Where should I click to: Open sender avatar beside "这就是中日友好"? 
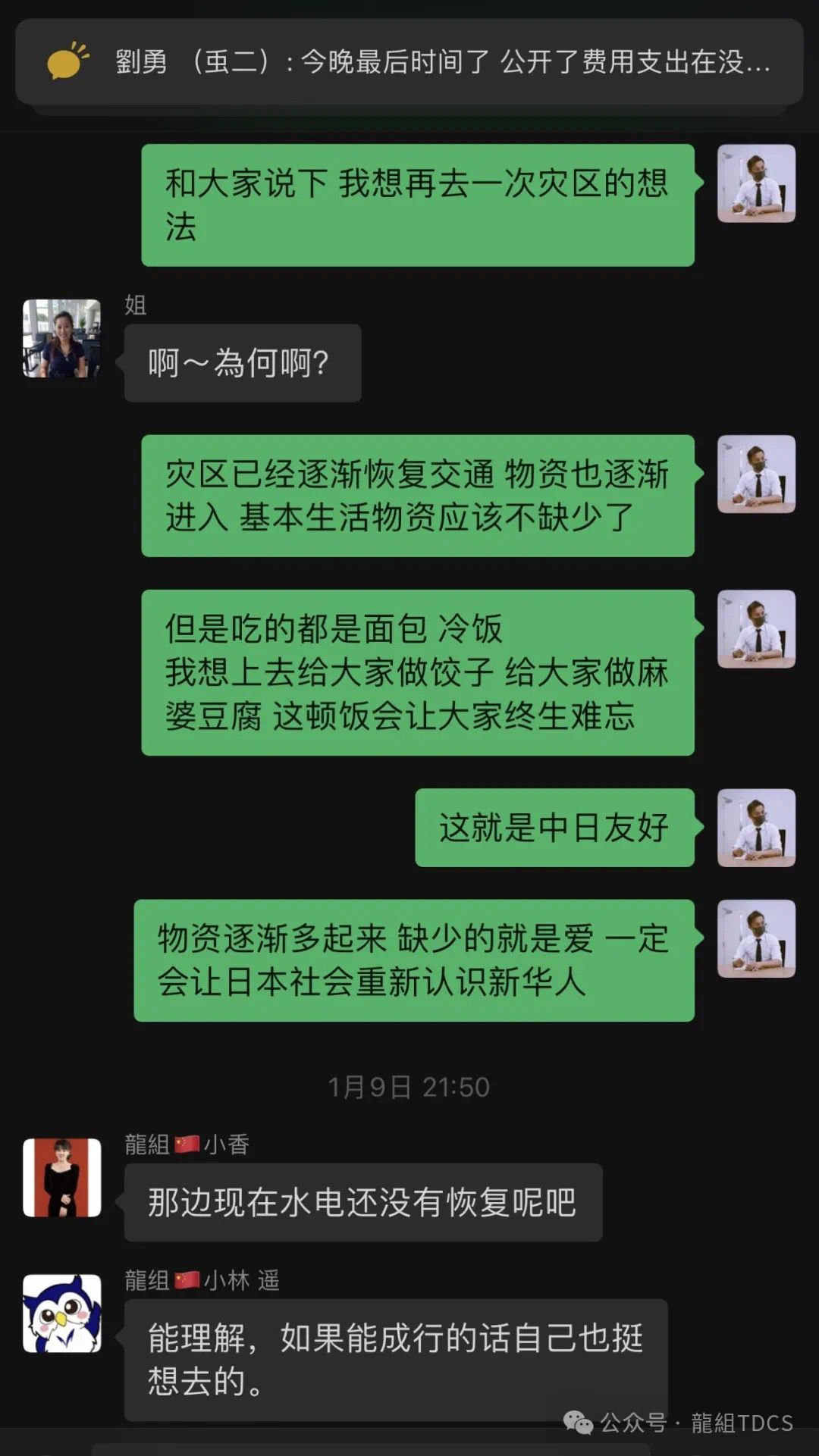tap(756, 828)
